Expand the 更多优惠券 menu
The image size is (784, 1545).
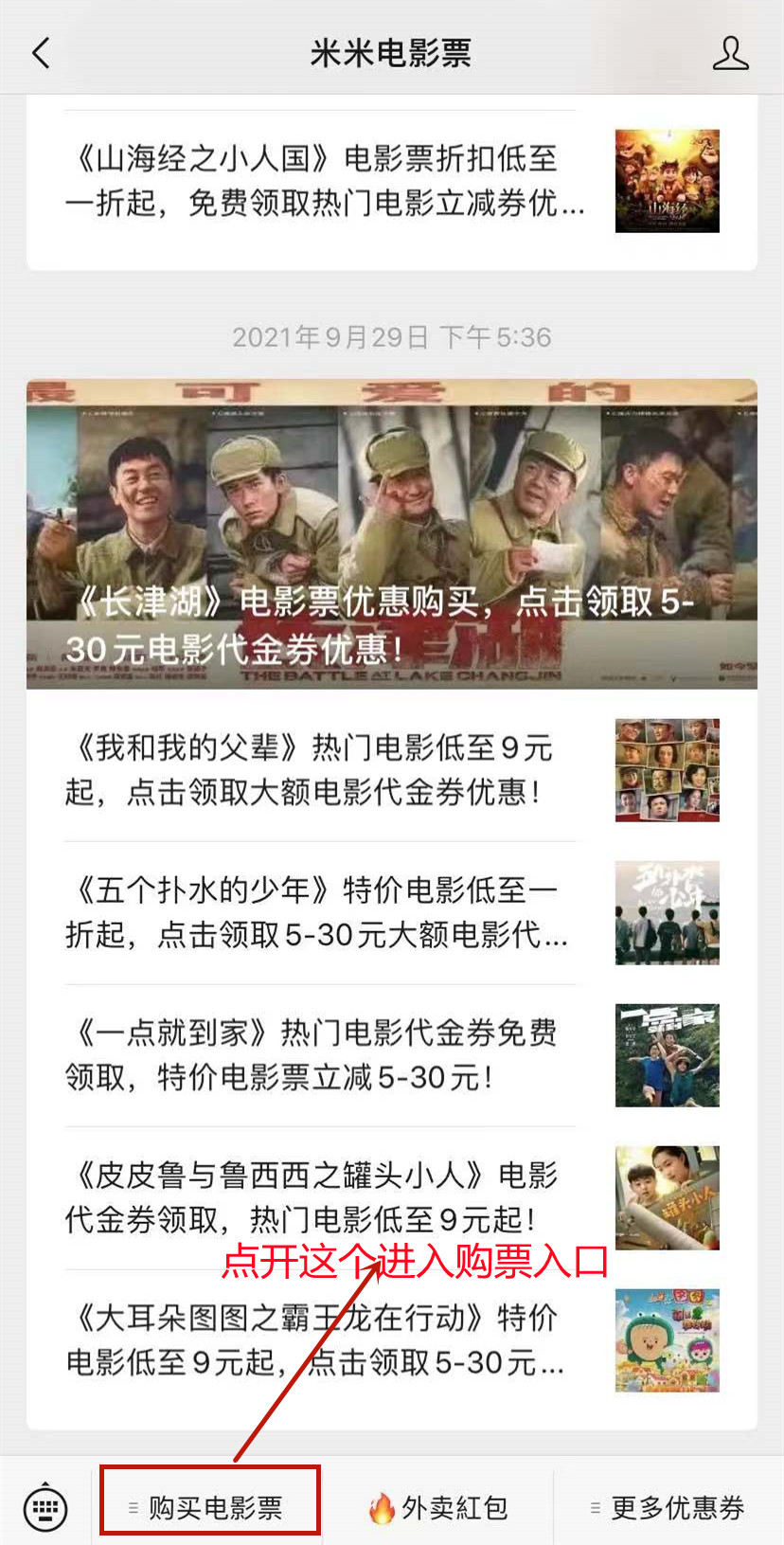tap(668, 1507)
